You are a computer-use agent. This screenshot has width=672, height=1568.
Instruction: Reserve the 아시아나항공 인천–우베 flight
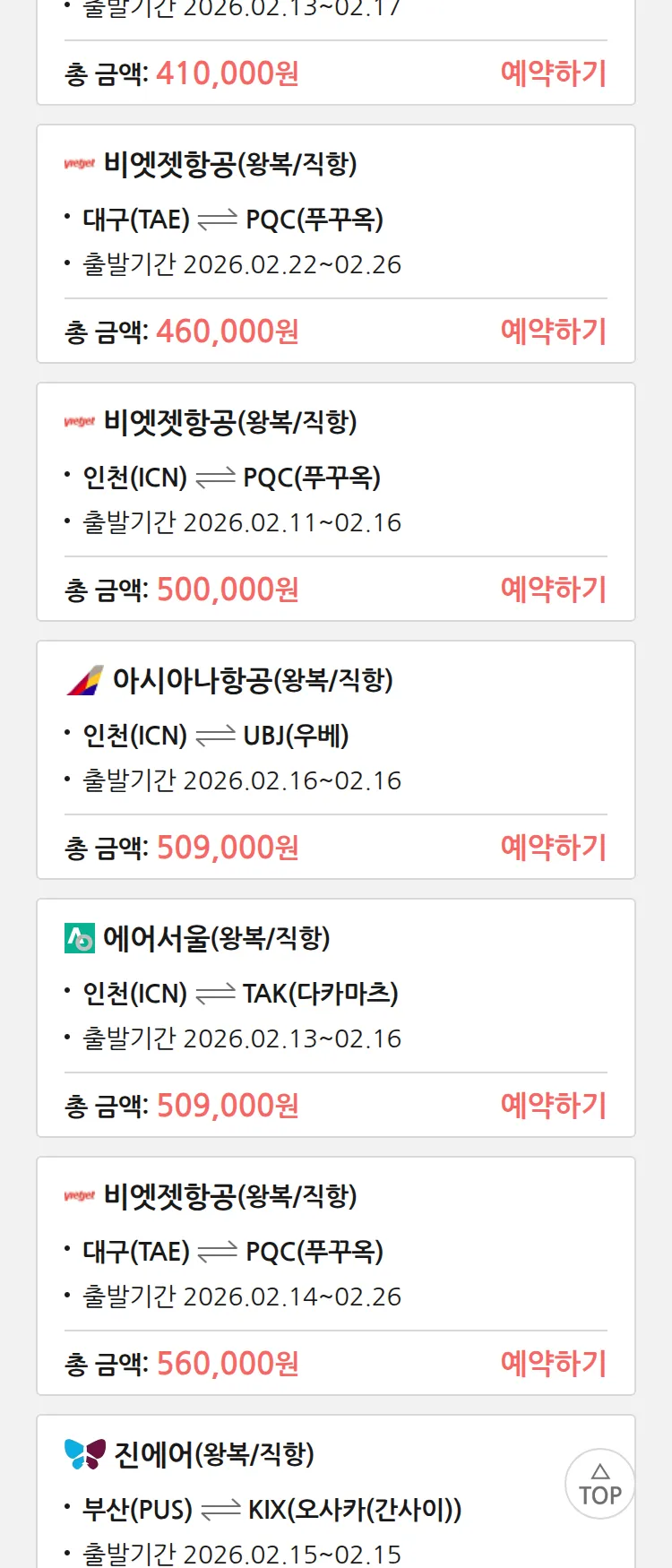553,848
